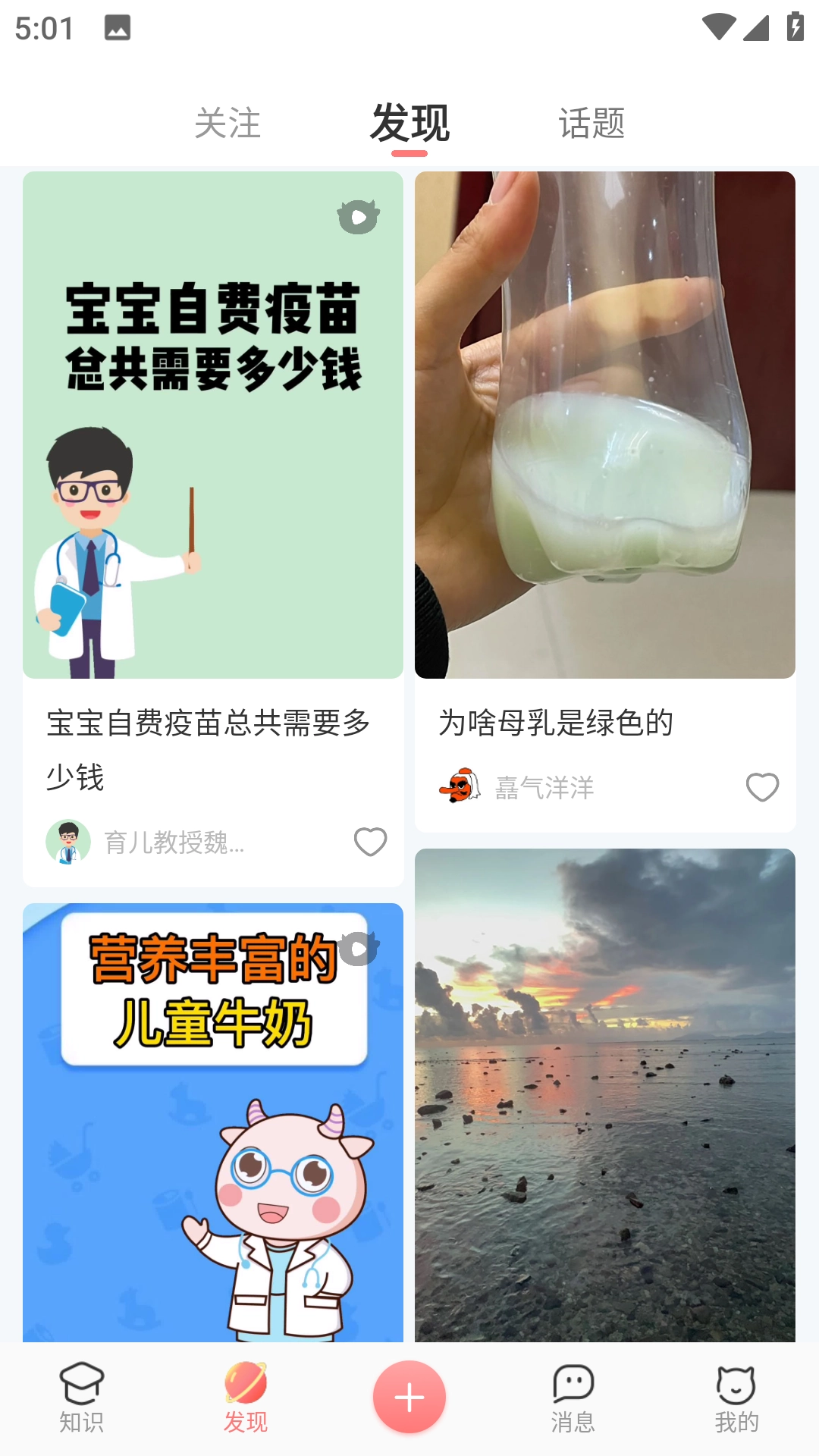
Task: Like the 宝宝自费疫苗总共需要多少钱 post
Action: 370,842
